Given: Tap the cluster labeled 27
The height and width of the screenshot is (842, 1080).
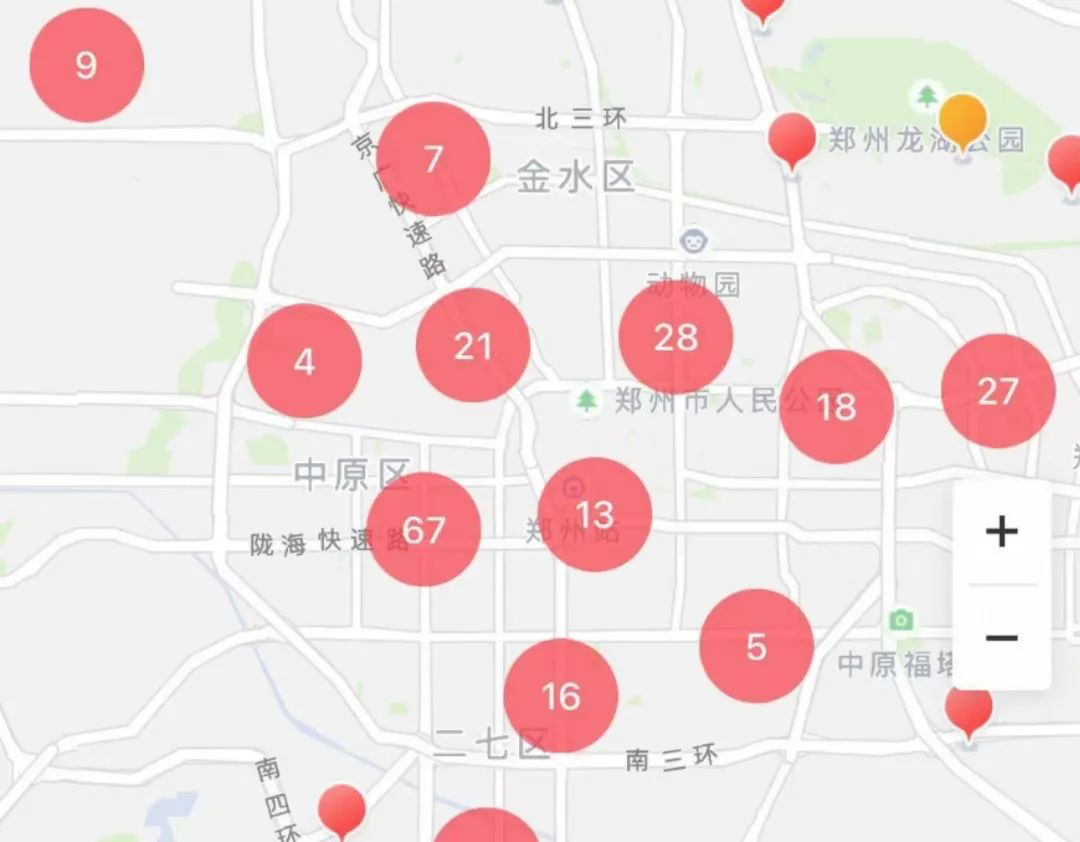Looking at the screenshot, I should [998, 391].
